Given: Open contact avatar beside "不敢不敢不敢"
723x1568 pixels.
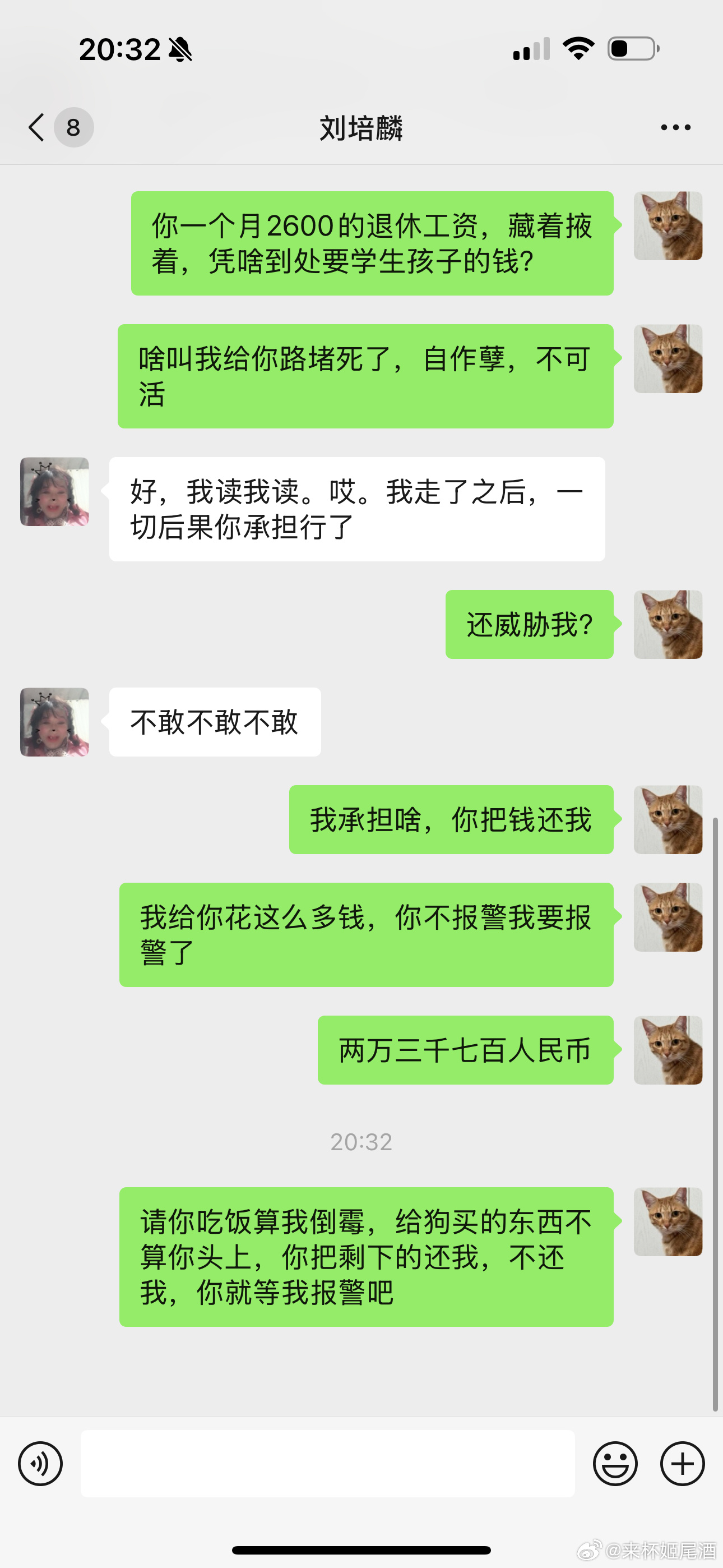Looking at the screenshot, I should [x=55, y=722].
